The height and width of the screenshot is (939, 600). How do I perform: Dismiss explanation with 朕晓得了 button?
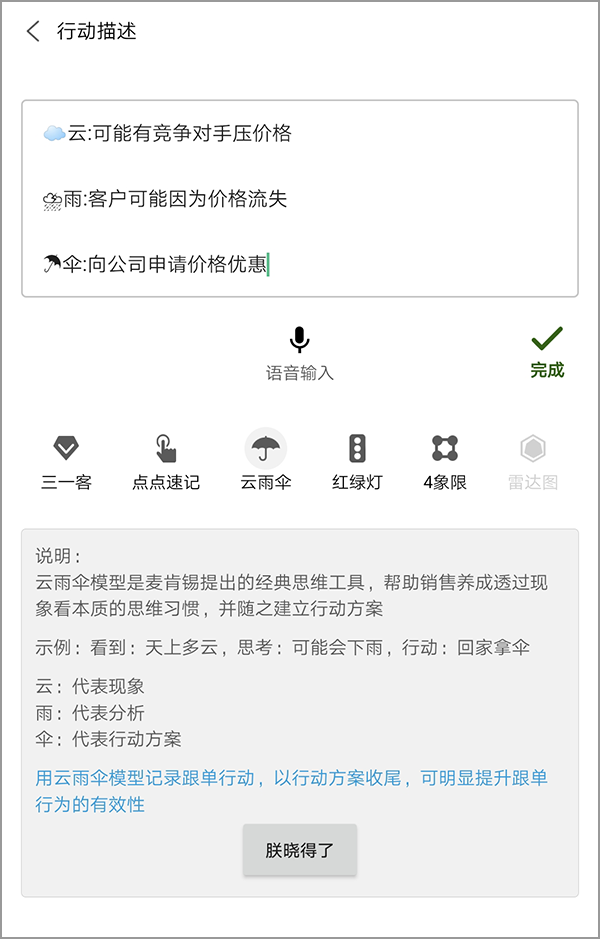click(x=299, y=851)
